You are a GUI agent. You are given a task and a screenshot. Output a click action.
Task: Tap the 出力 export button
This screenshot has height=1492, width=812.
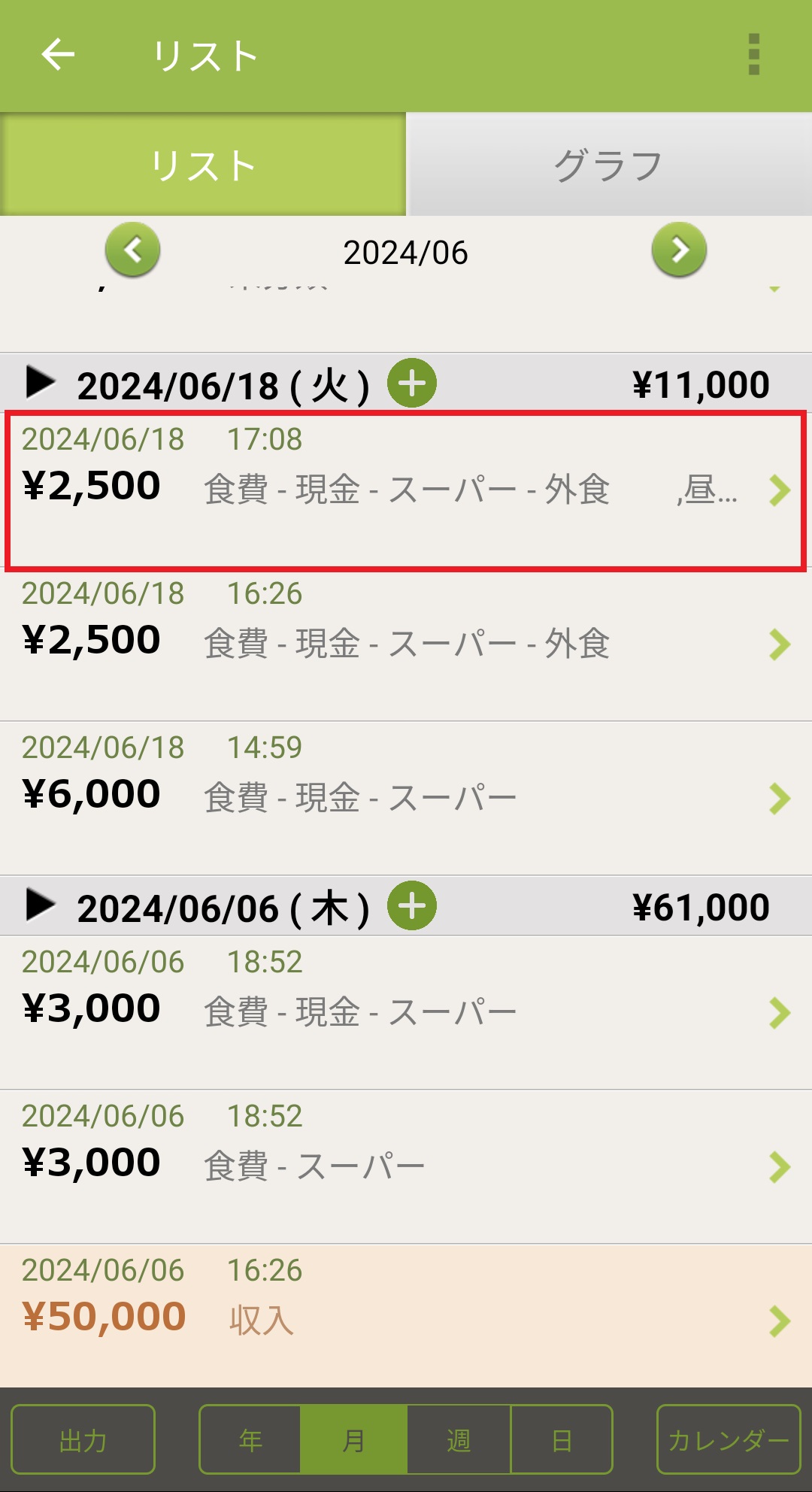coord(83,1439)
